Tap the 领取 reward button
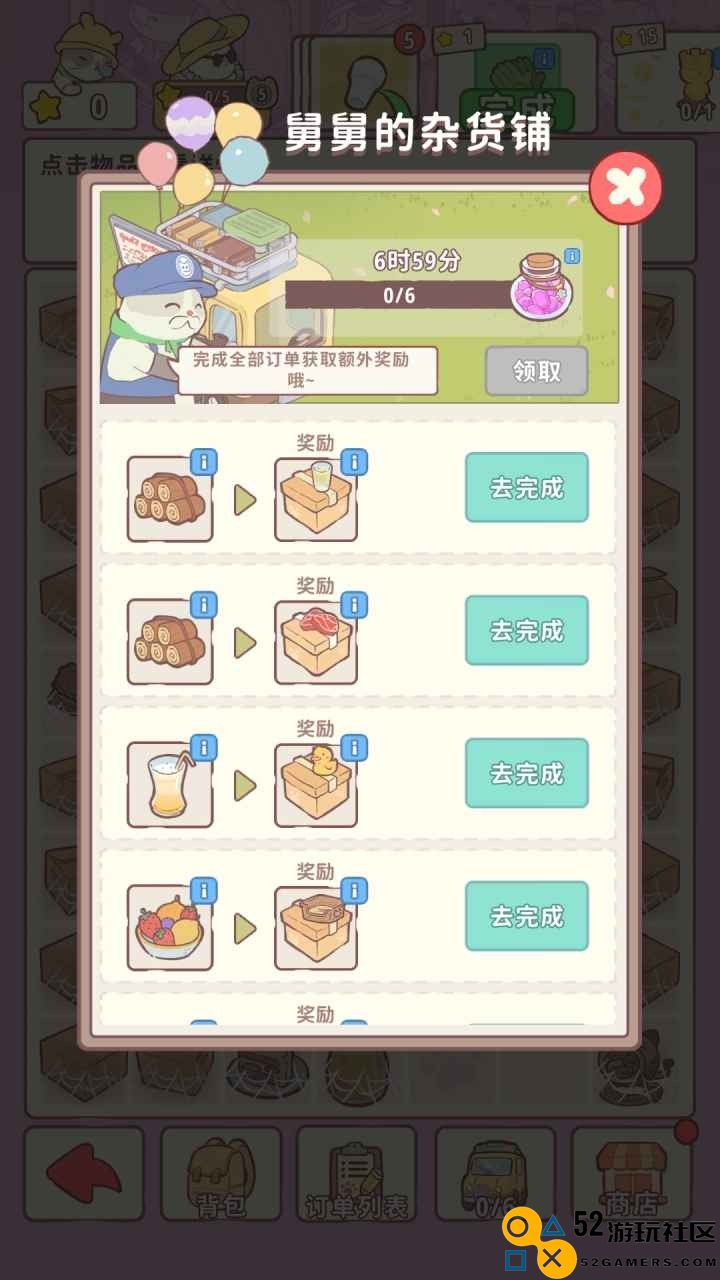Screen dimensions: 720x1280 tap(537, 371)
